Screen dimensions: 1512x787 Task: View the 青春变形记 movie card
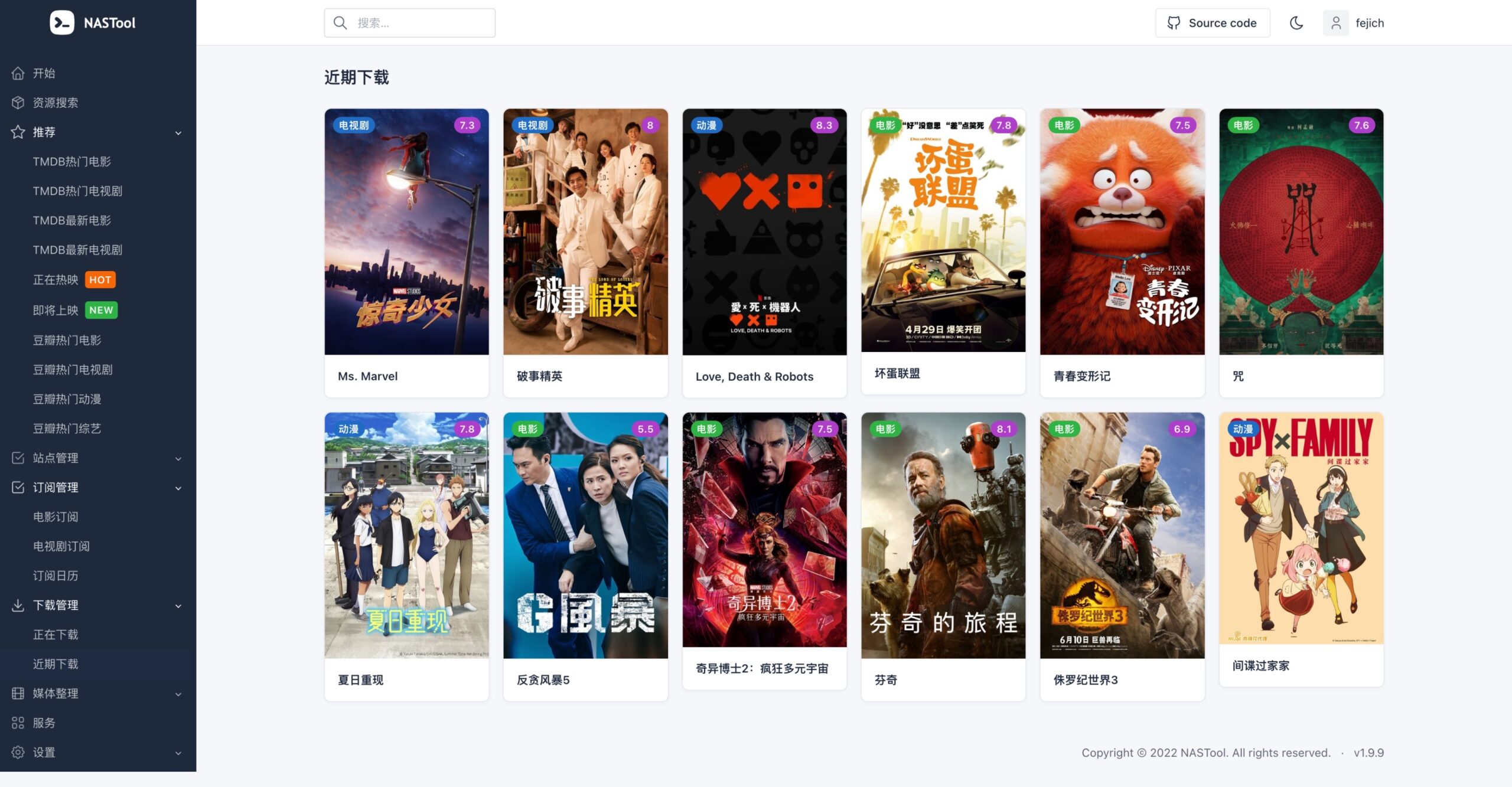click(x=1122, y=252)
